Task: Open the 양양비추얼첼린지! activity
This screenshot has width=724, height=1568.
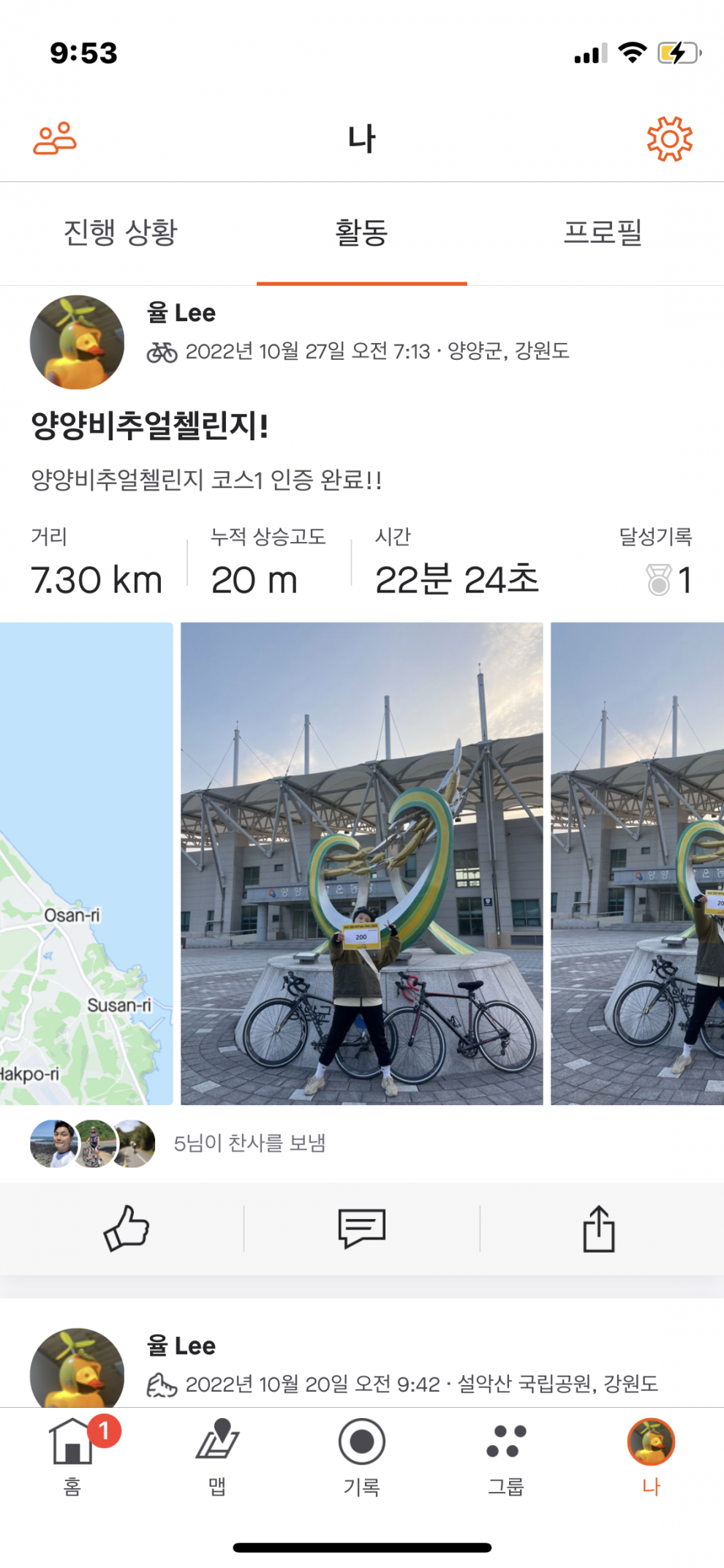Action: click(x=150, y=426)
